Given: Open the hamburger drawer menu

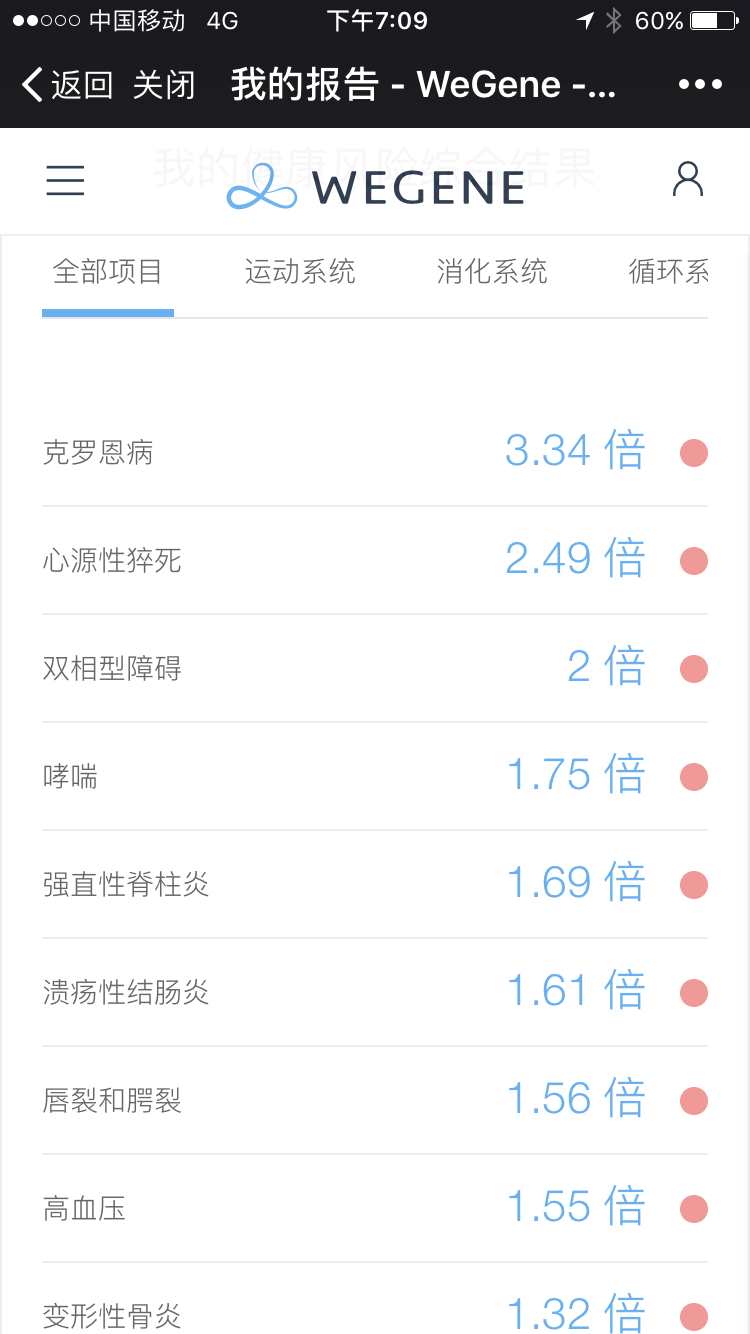Looking at the screenshot, I should [x=65, y=181].
